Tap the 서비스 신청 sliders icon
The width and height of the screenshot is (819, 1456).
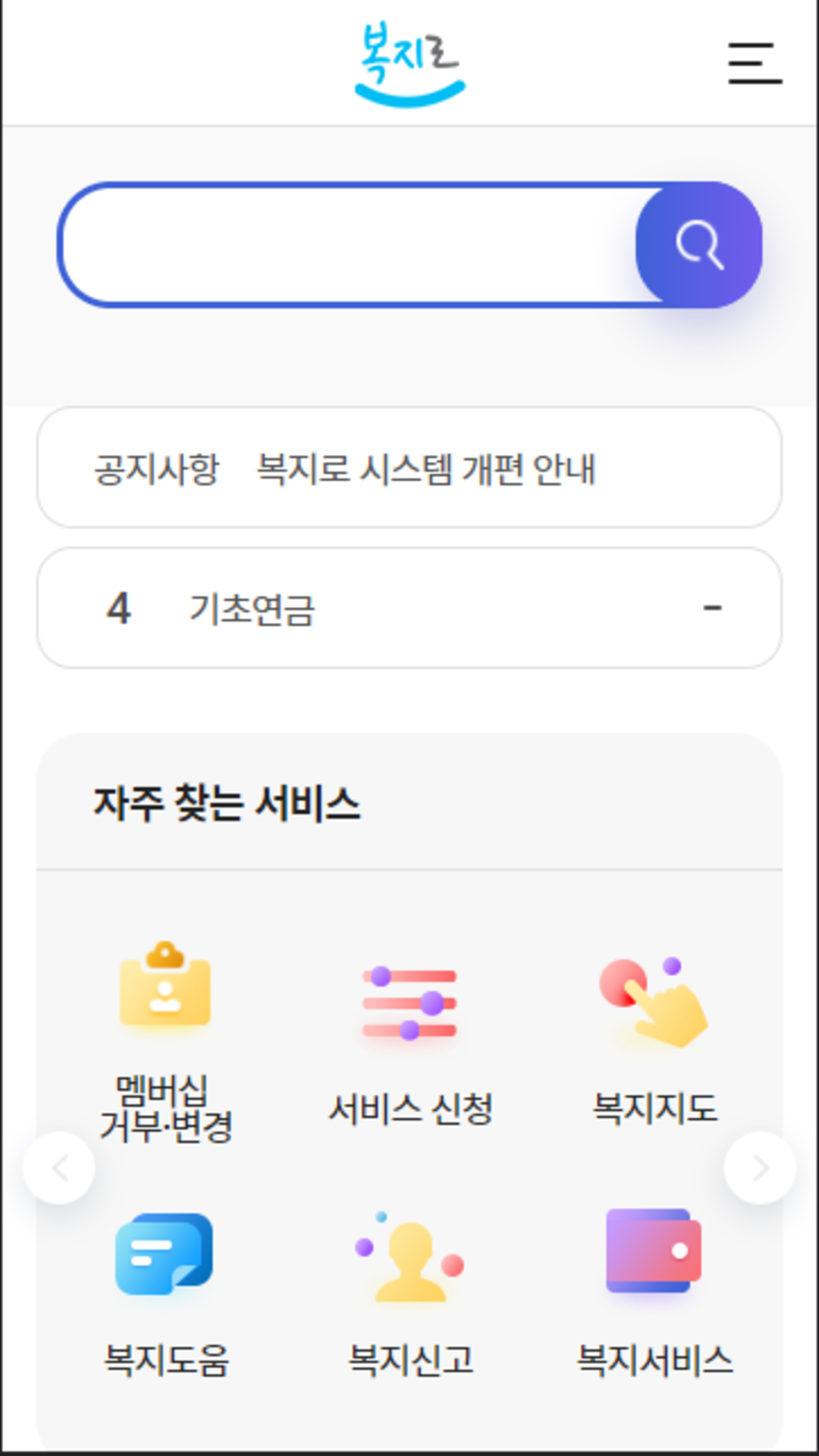click(409, 1001)
